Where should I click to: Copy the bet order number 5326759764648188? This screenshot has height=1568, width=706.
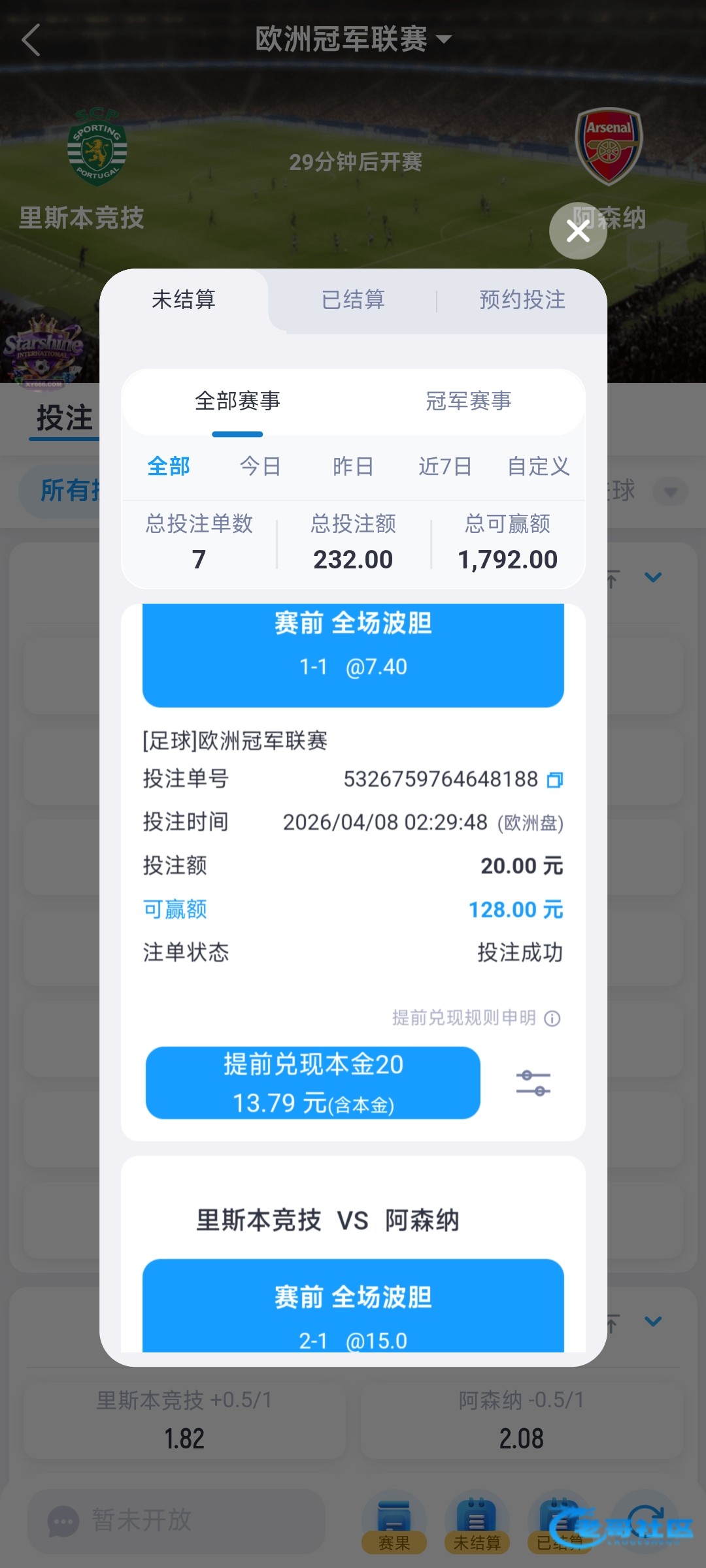(554, 779)
